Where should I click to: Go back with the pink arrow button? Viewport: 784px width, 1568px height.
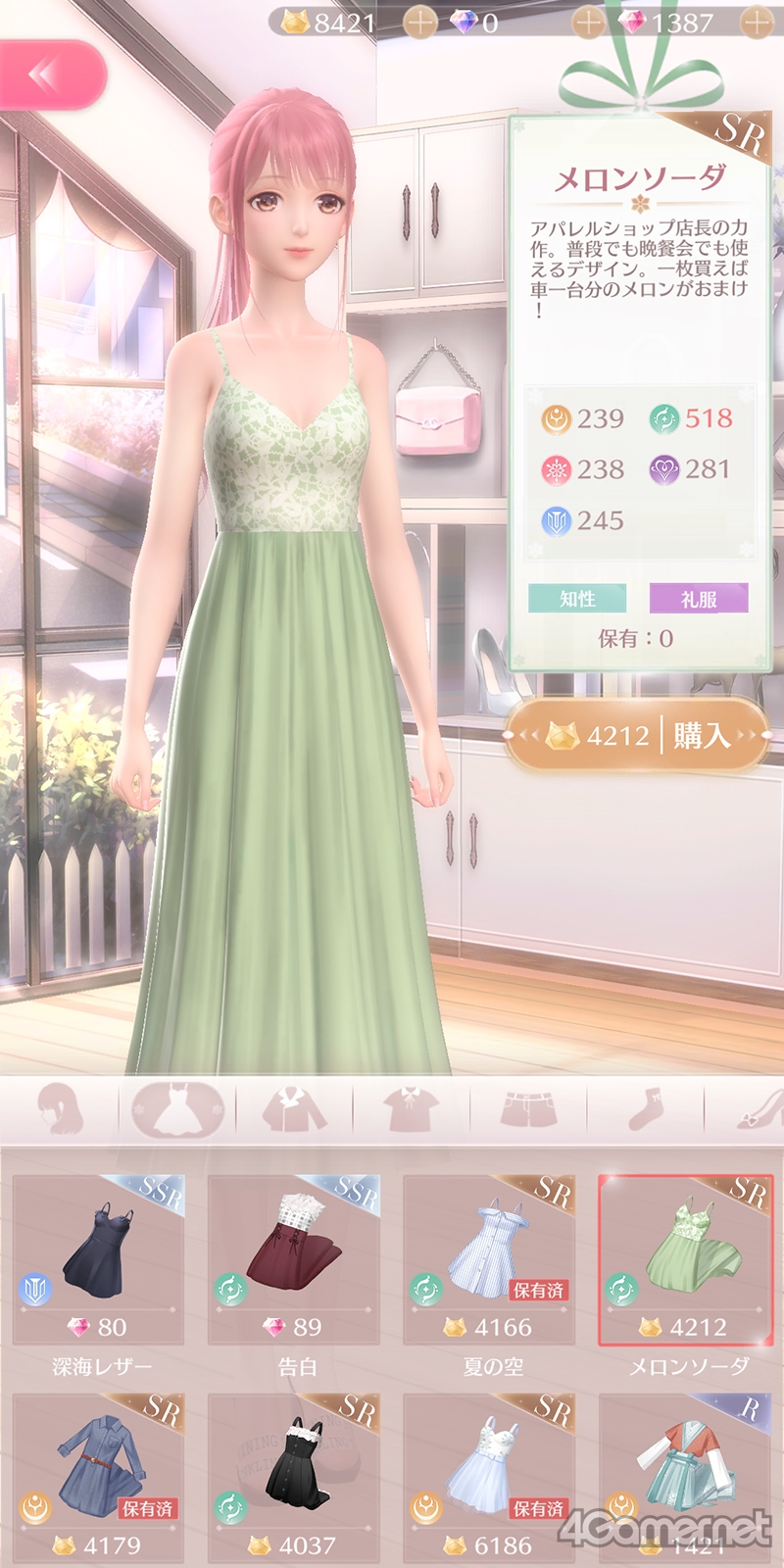pyautogui.click(x=49, y=75)
